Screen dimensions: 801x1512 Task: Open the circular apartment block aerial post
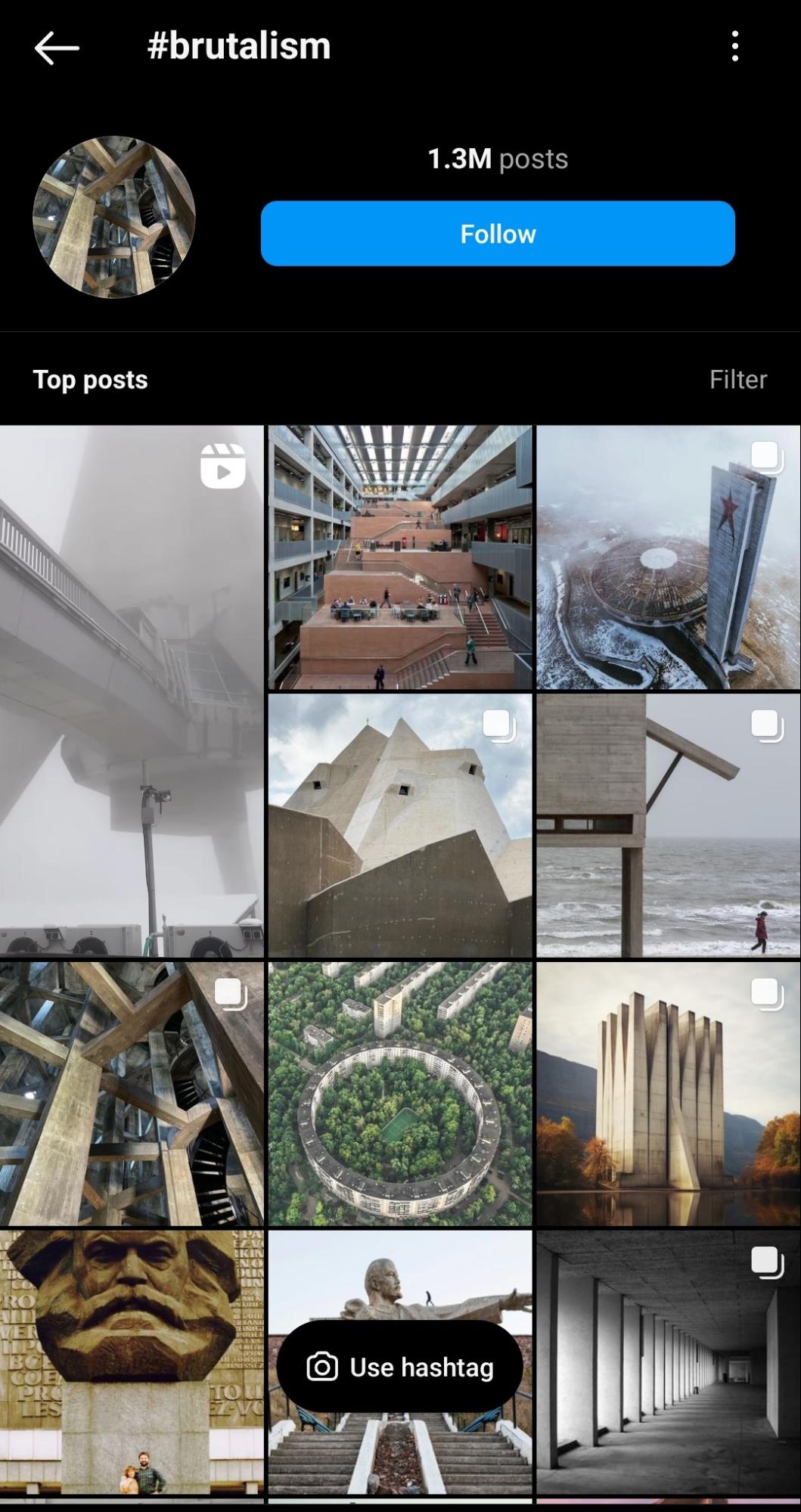coord(399,1094)
